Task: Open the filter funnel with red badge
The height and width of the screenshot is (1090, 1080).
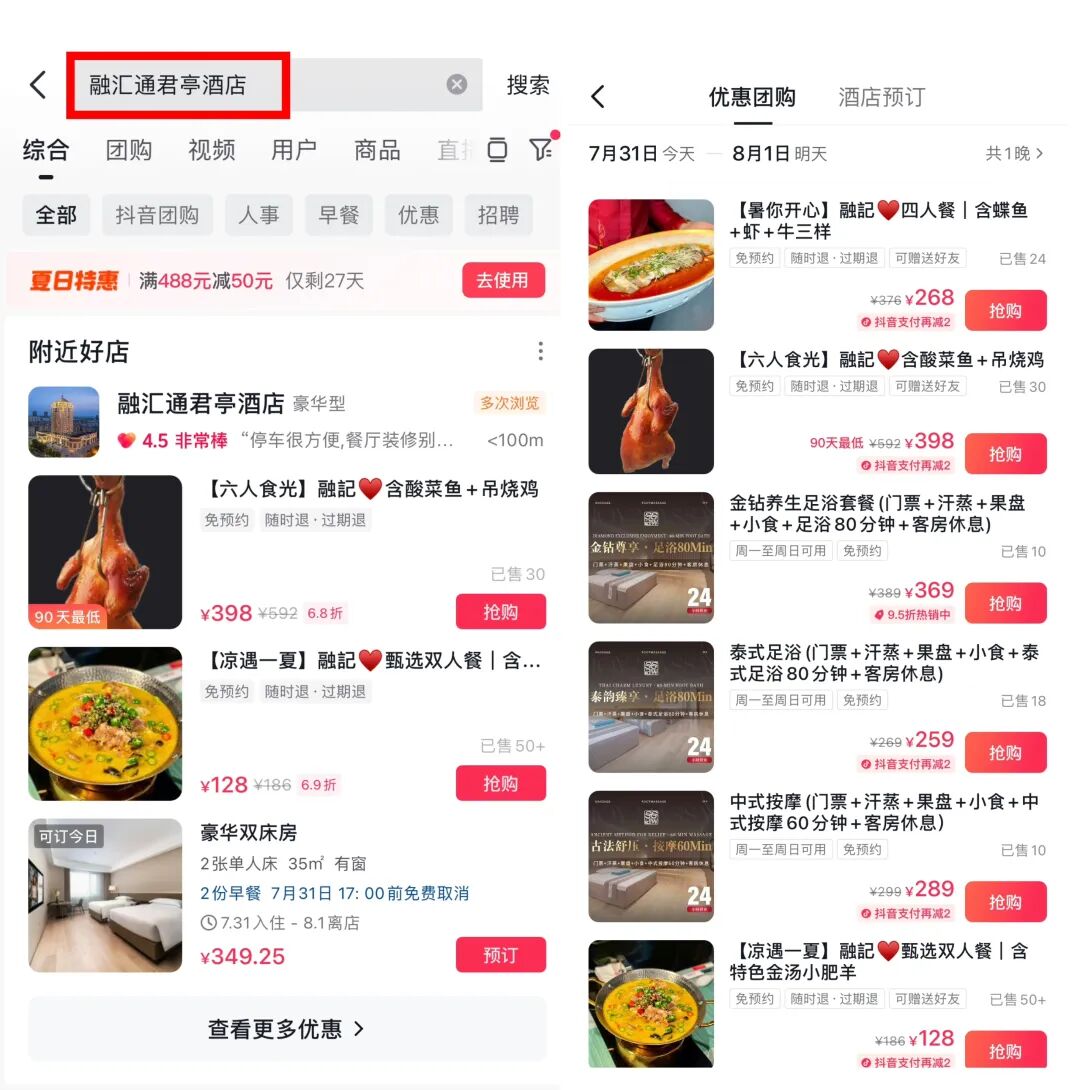Action: click(541, 148)
